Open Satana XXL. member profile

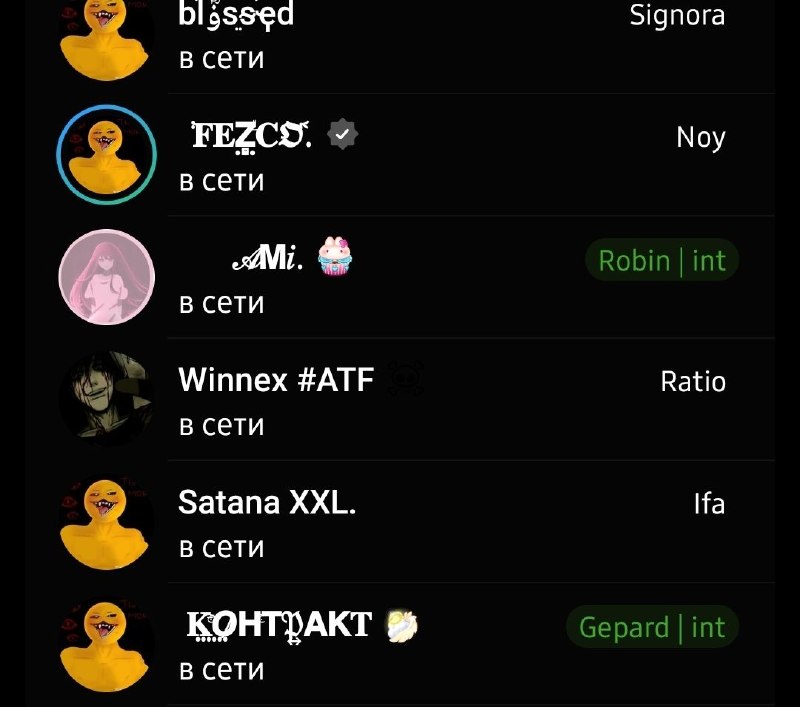click(x=401, y=522)
